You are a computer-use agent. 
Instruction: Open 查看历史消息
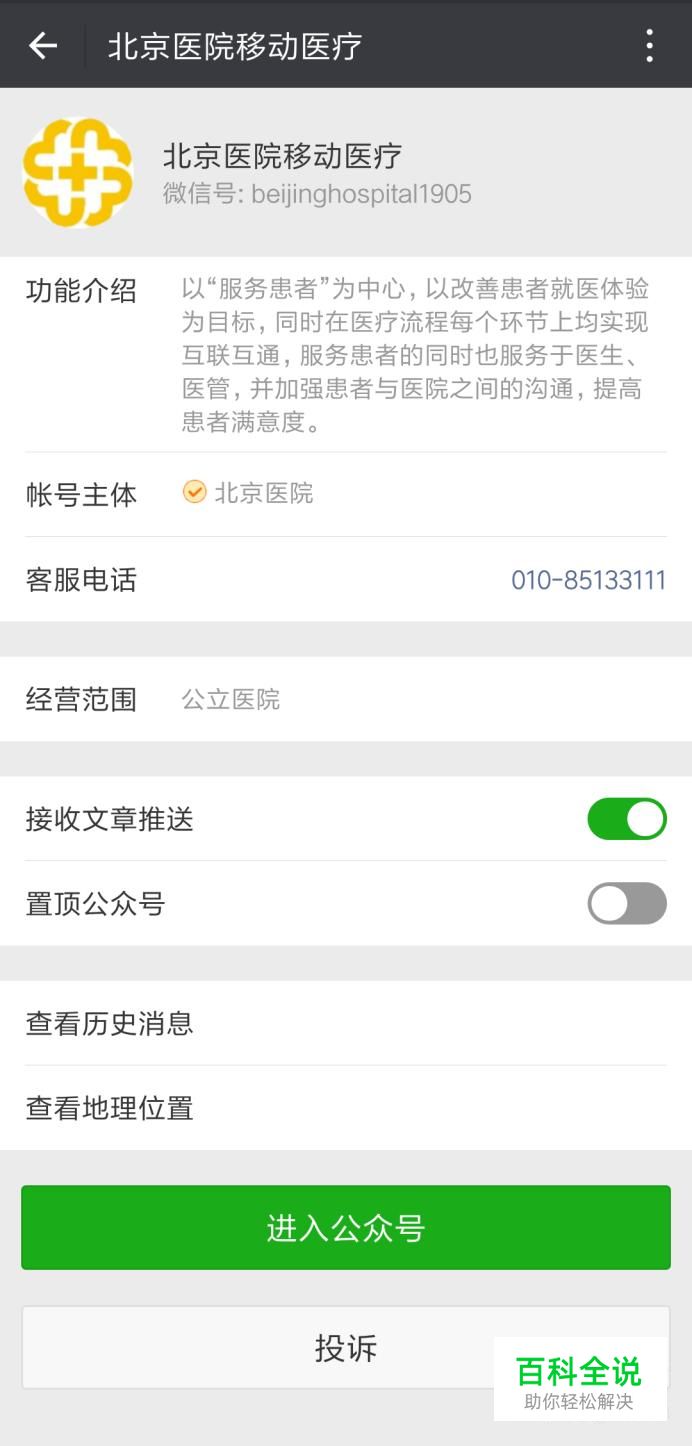345,1023
